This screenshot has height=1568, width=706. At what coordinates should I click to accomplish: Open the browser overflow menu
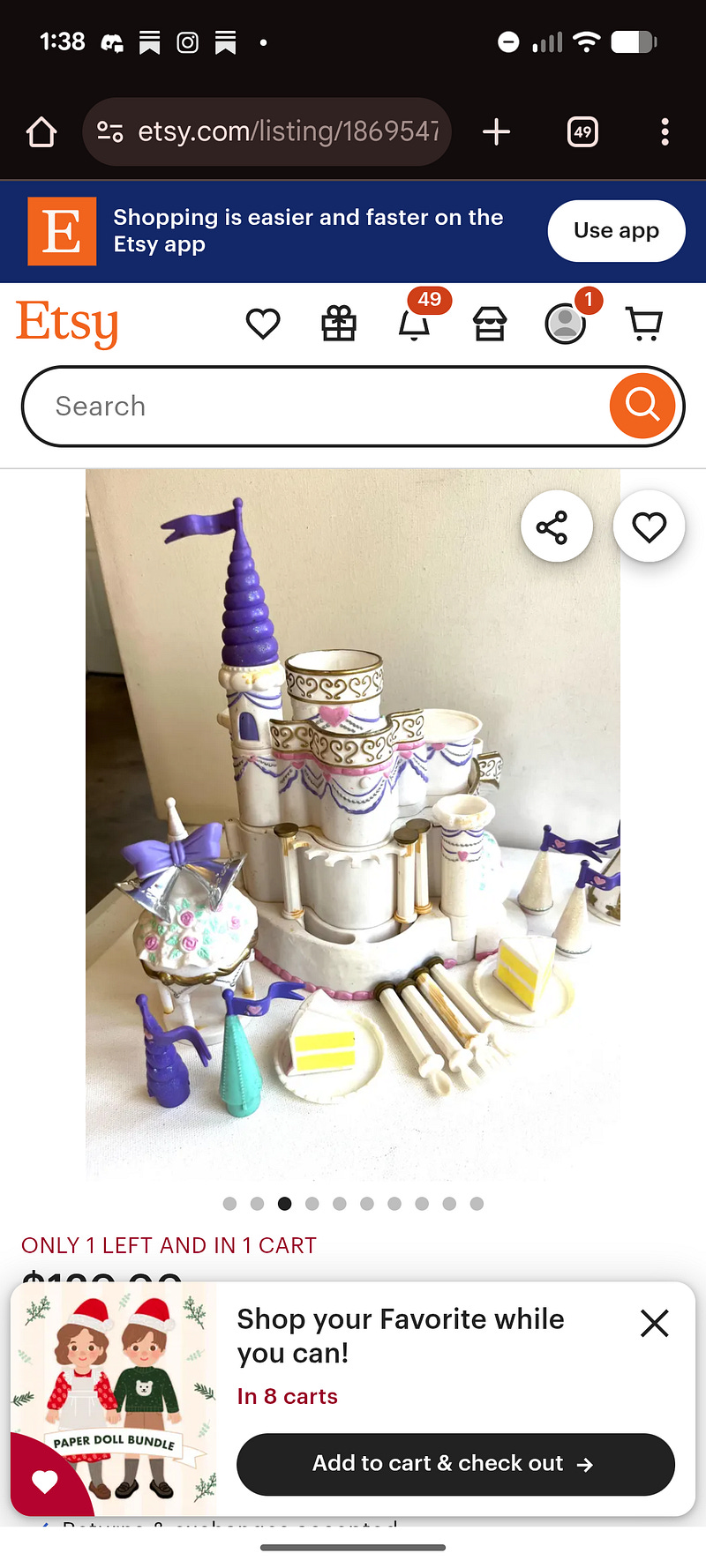coord(665,132)
